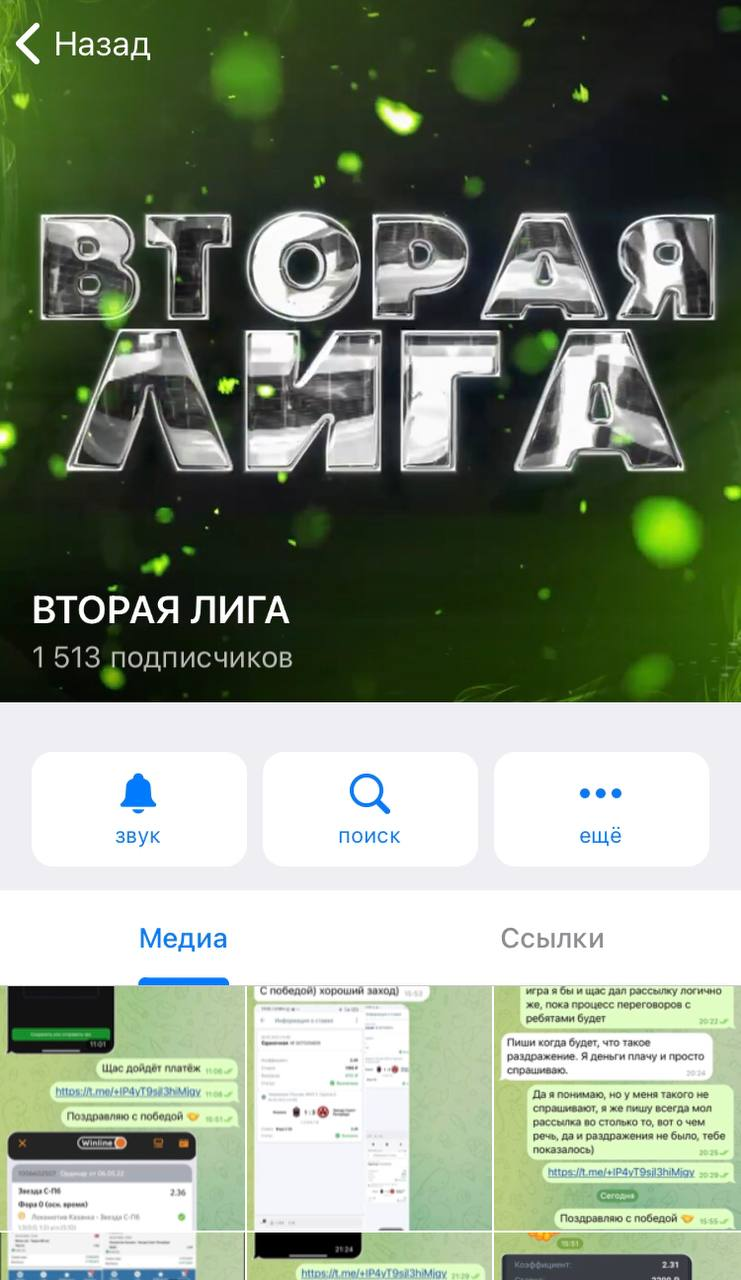Select the magnifier icon in поиск button
The width and height of the screenshot is (741, 1280).
370,793
